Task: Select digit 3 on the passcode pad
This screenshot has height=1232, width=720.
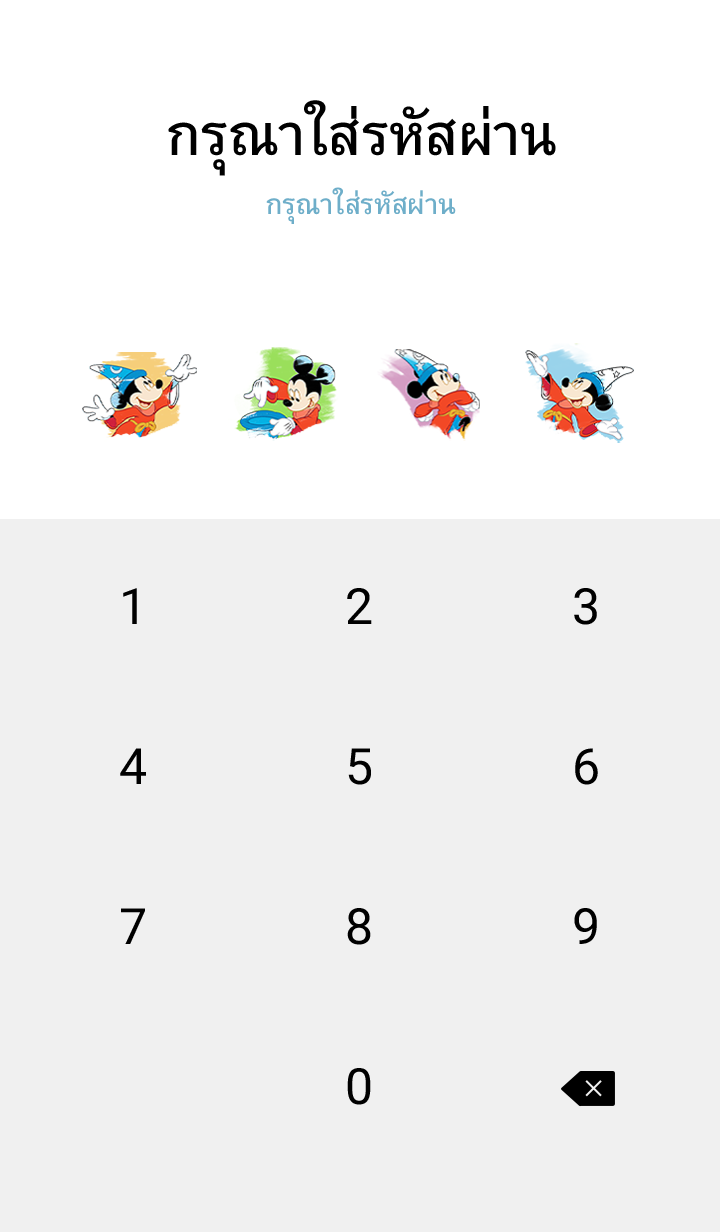Action: [x=586, y=607]
